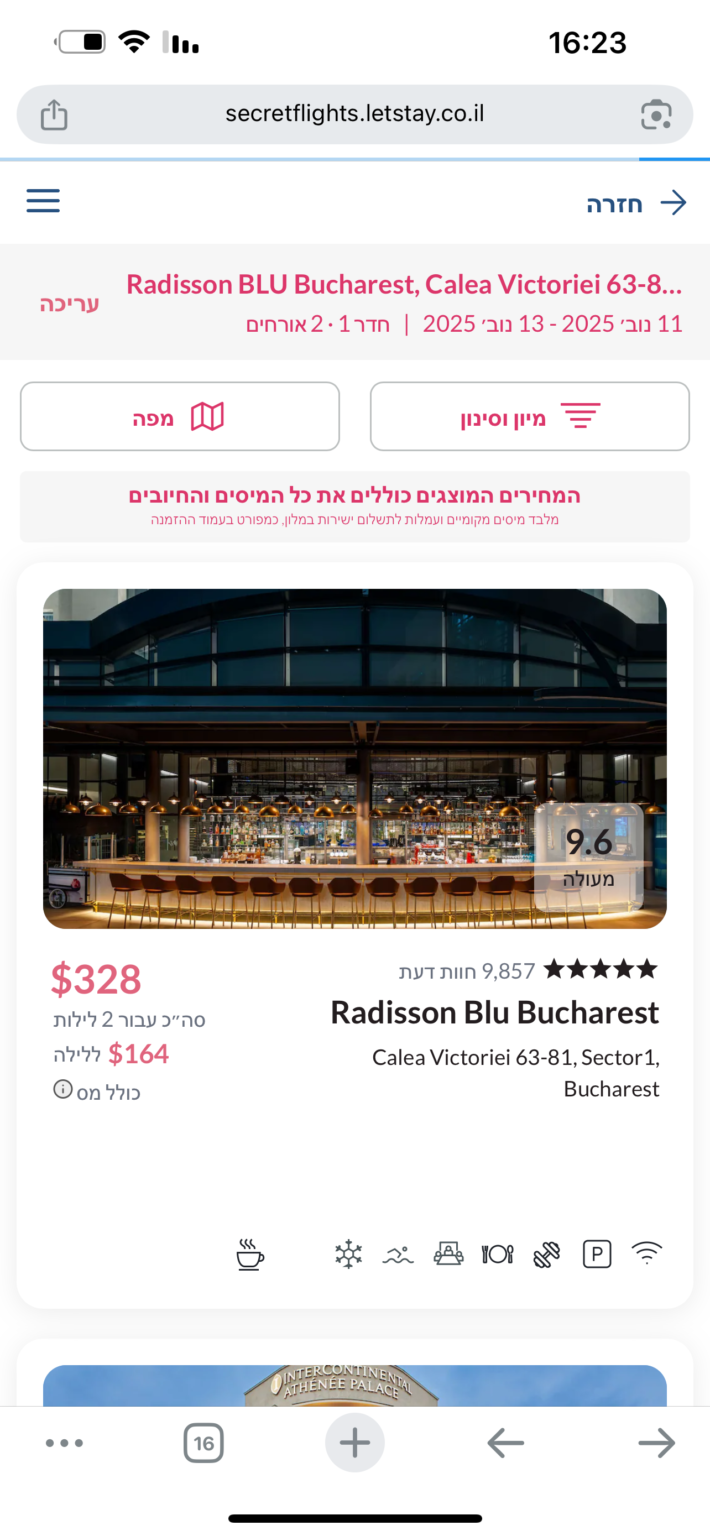Screen dimensions: 710x1536
Task: Go back with the חזרה arrow
Action: click(x=637, y=204)
